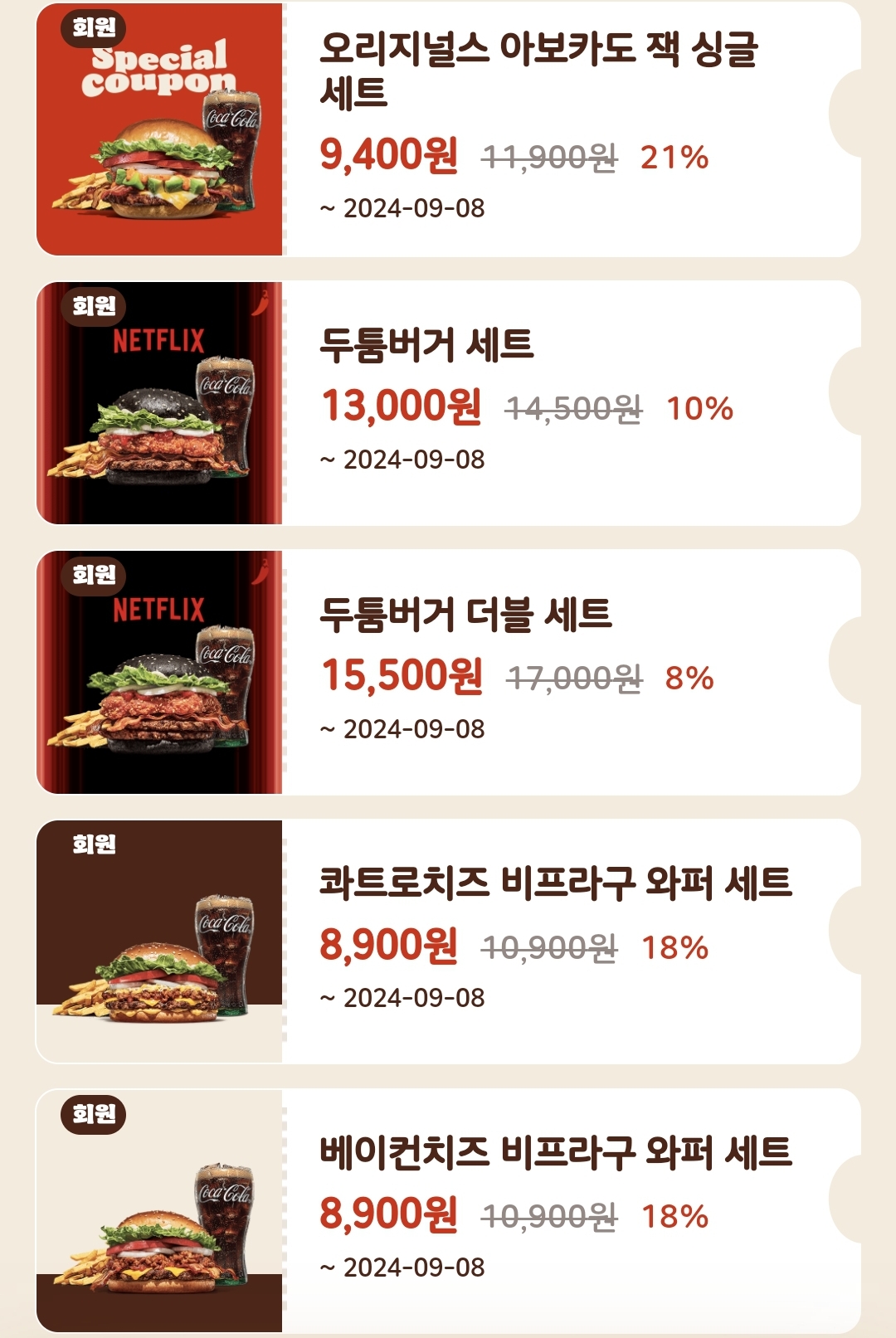Open the 두툼버거 더블 세트 coupon card
The height and width of the screenshot is (1338, 896).
tap(448, 672)
